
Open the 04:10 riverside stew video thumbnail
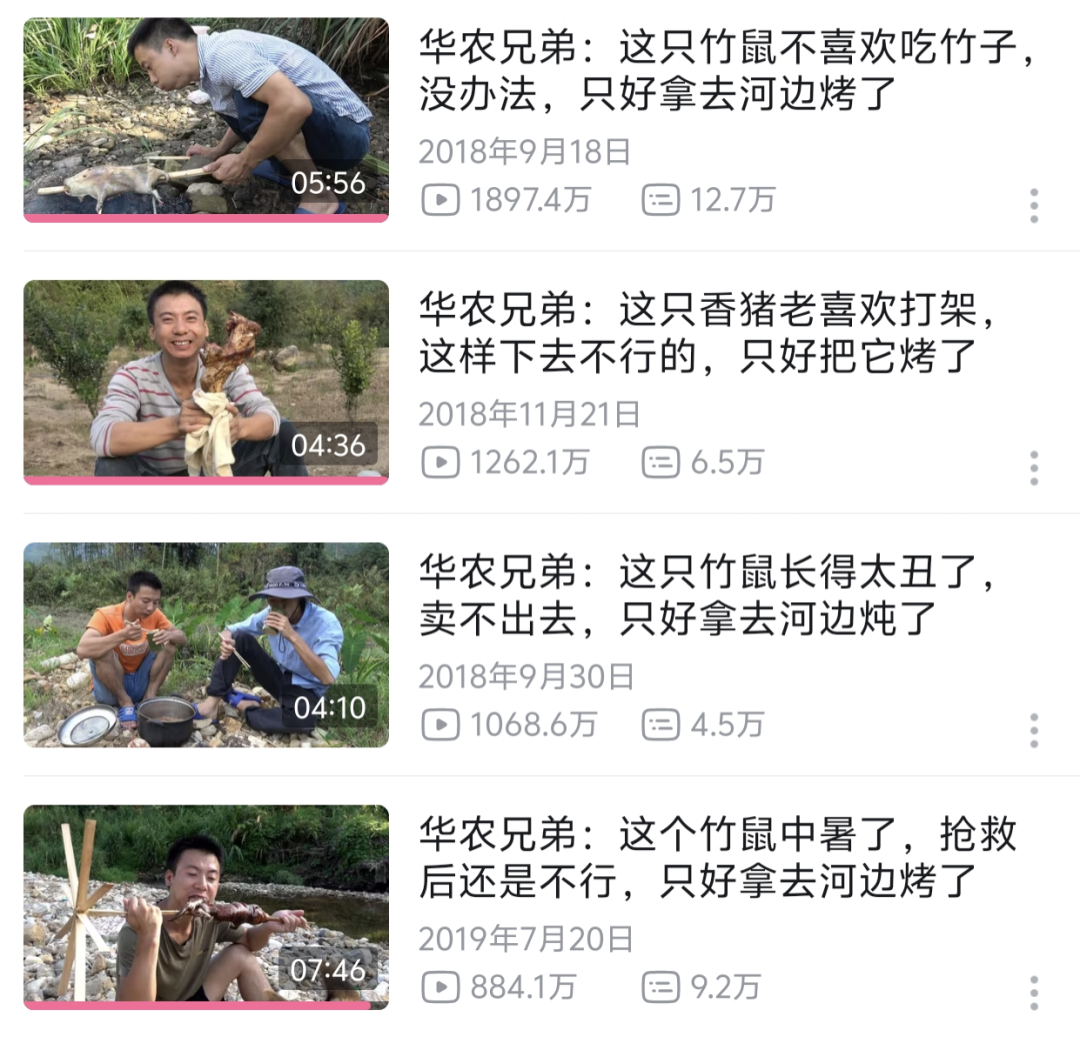(206, 645)
